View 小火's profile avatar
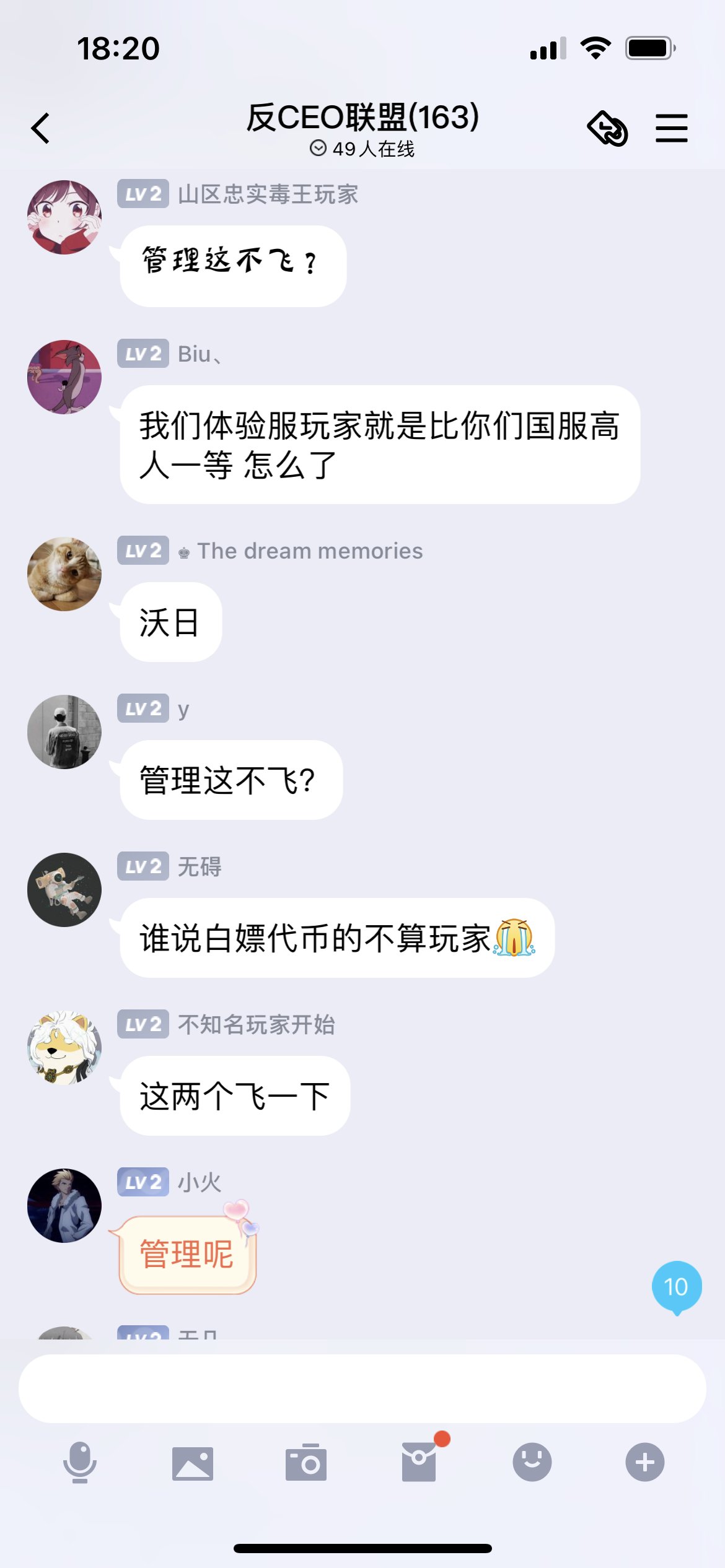 click(64, 1206)
